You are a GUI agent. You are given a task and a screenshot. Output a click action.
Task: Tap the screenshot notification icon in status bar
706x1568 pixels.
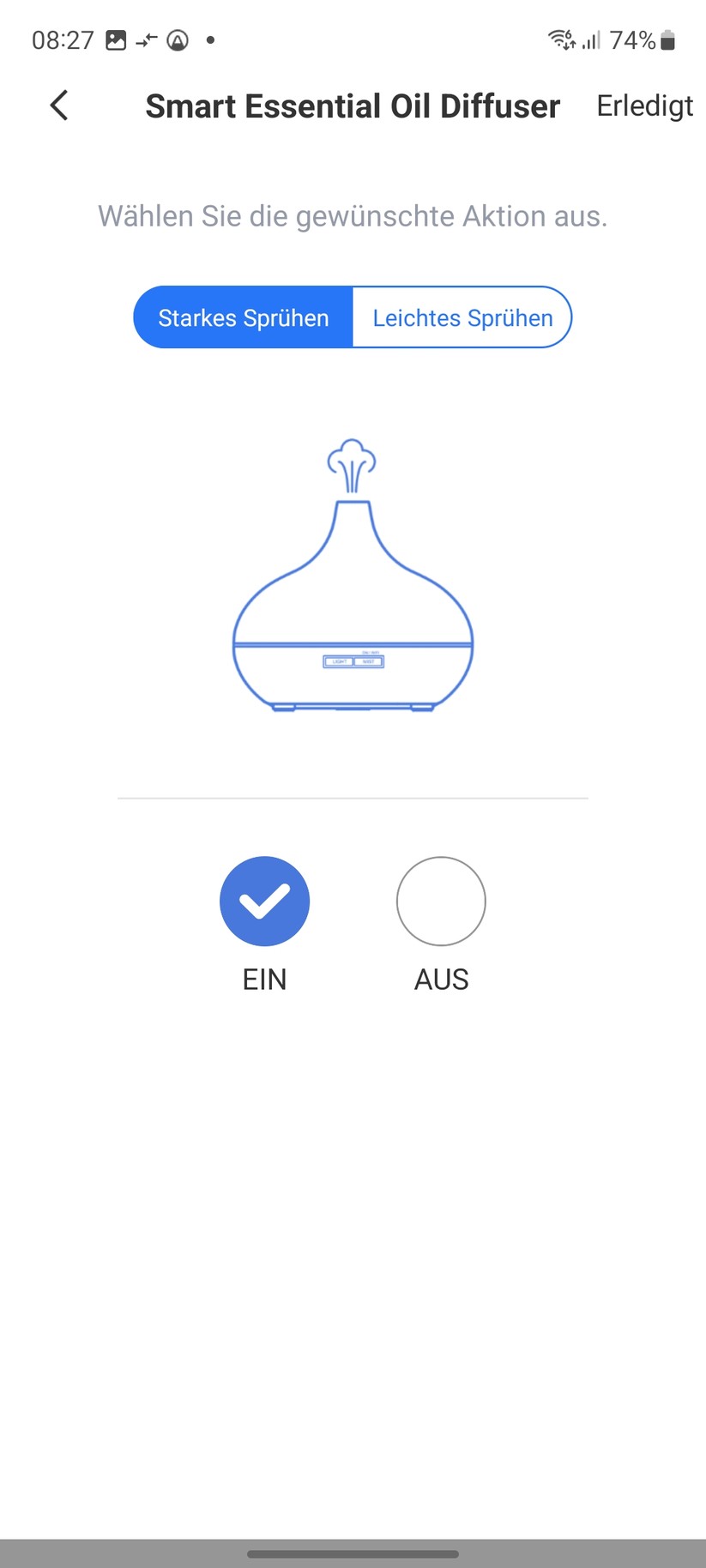click(x=114, y=39)
